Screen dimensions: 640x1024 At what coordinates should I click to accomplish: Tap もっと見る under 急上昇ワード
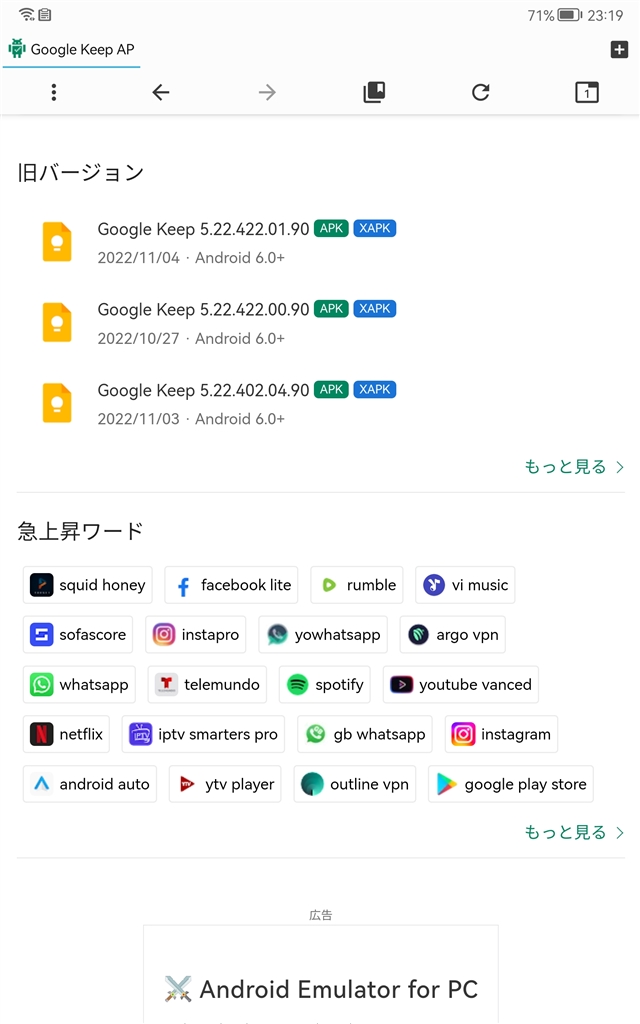(x=574, y=832)
